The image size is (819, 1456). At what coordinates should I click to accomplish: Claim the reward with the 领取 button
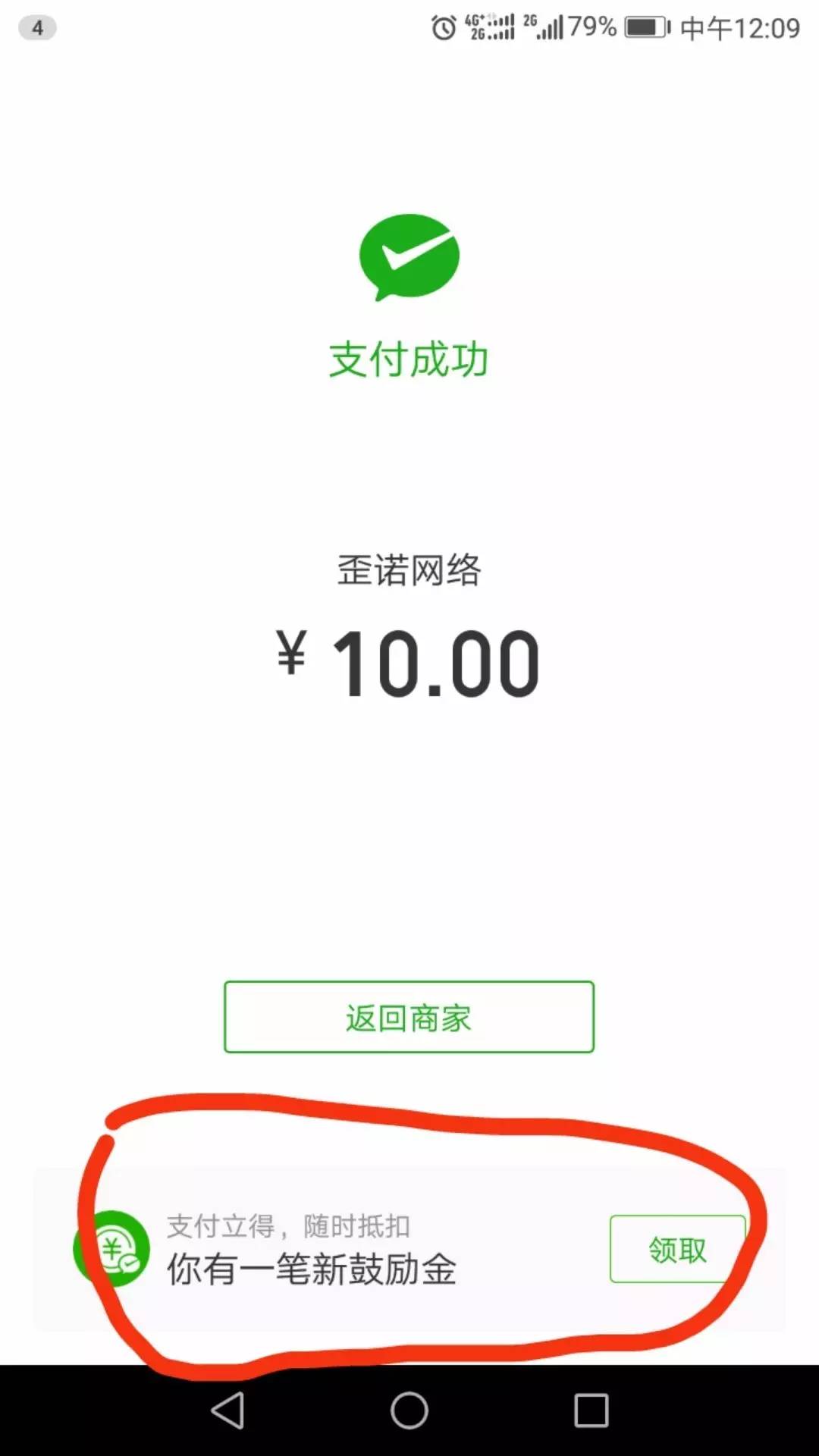coord(677,1249)
